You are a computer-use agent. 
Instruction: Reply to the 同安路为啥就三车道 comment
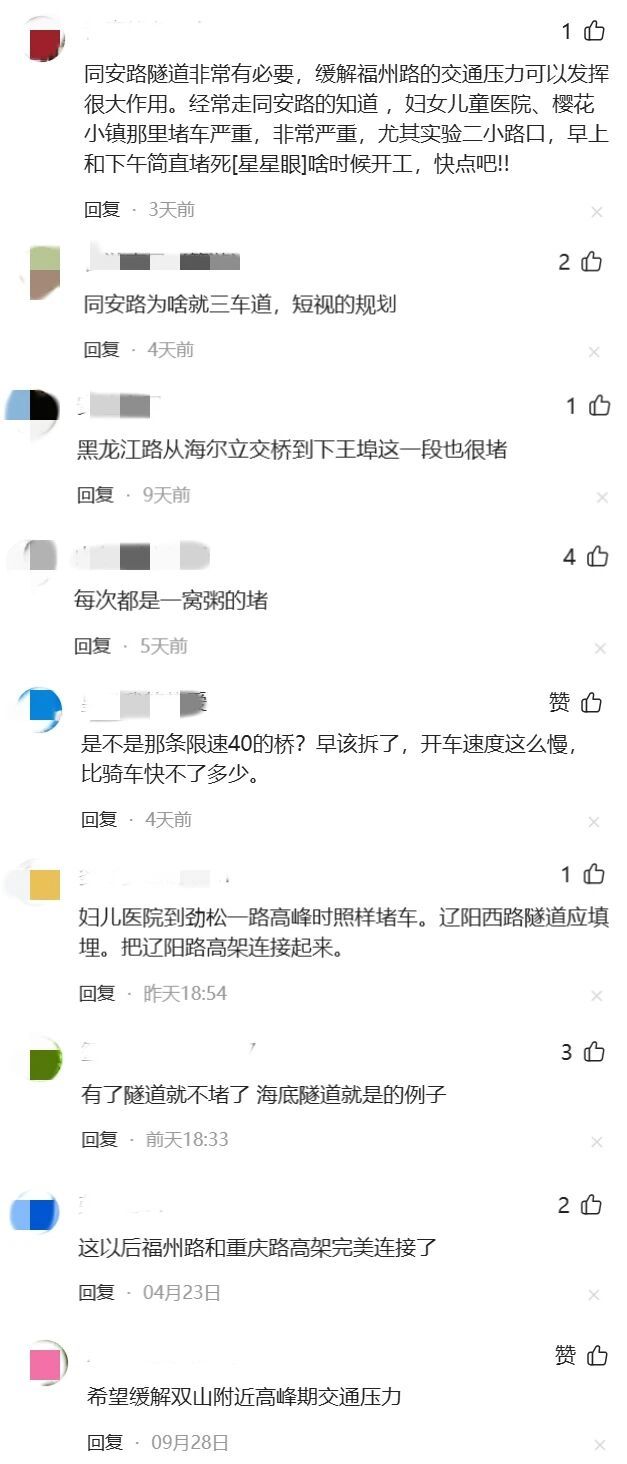tap(101, 349)
